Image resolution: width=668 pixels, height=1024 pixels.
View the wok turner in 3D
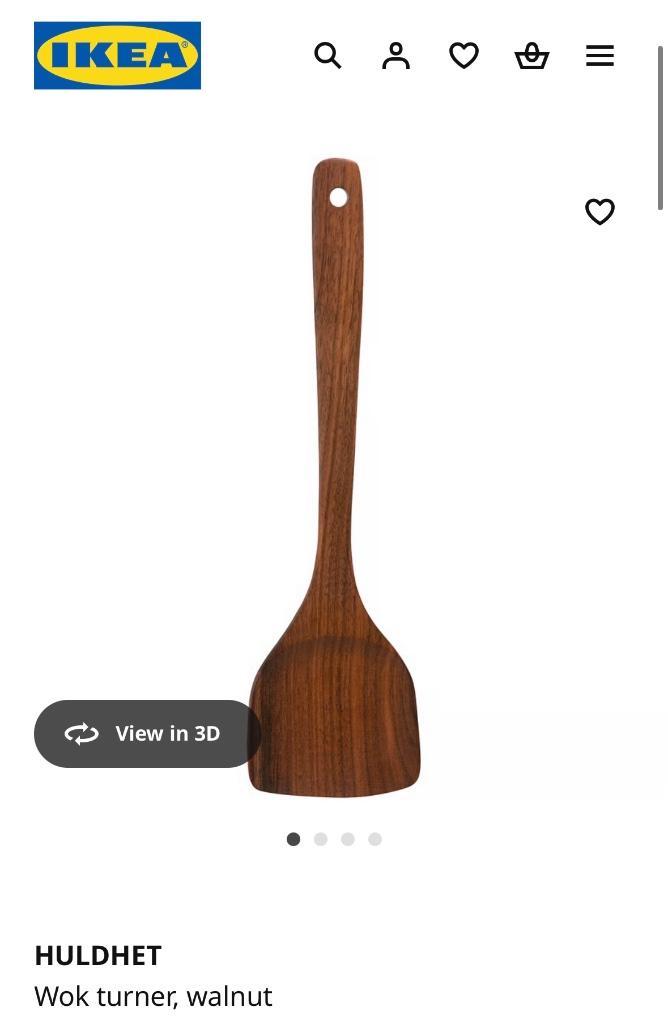point(147,734)
